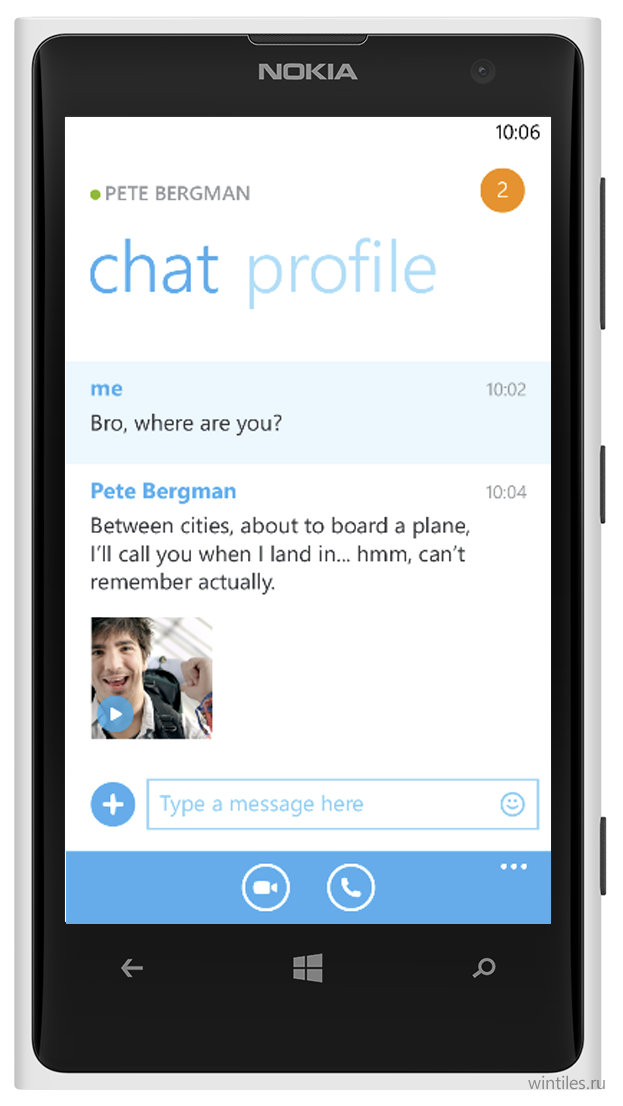The image size is (623, 1106).
Task: Switch to the profile tab
Action: (341, 270)
